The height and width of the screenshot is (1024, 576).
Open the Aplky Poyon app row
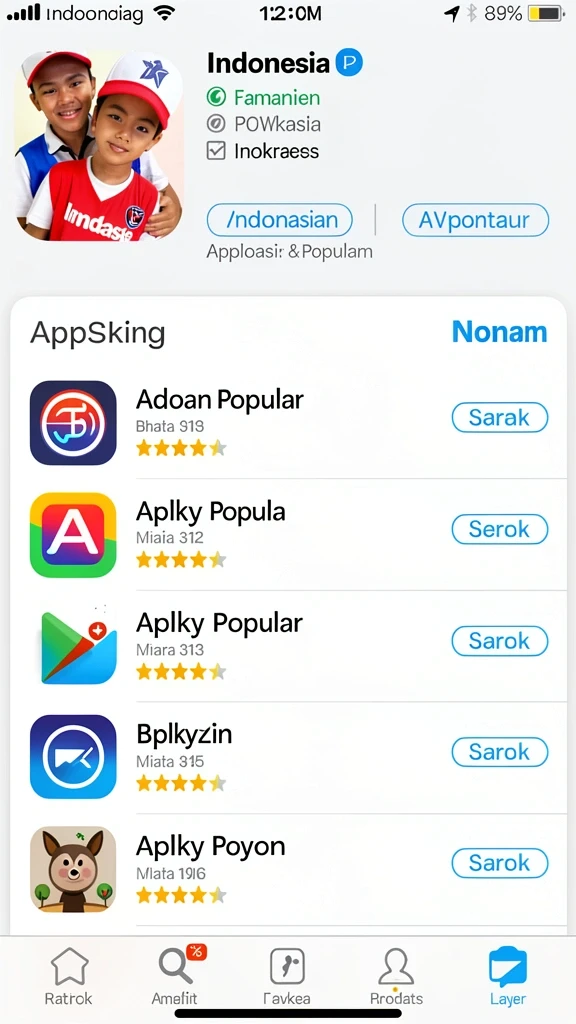tap(288, 869)
